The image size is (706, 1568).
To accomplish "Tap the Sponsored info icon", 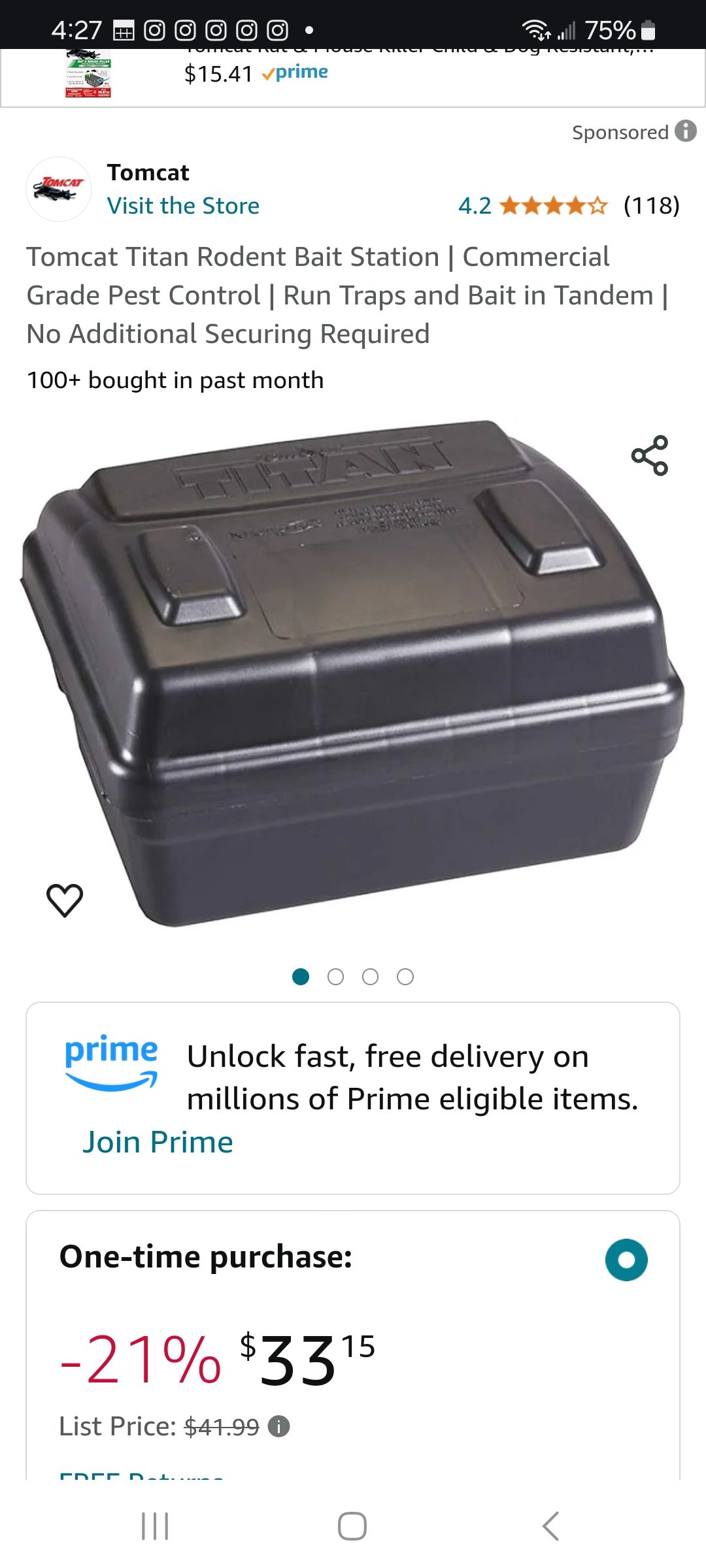I will tap(685, 131).
